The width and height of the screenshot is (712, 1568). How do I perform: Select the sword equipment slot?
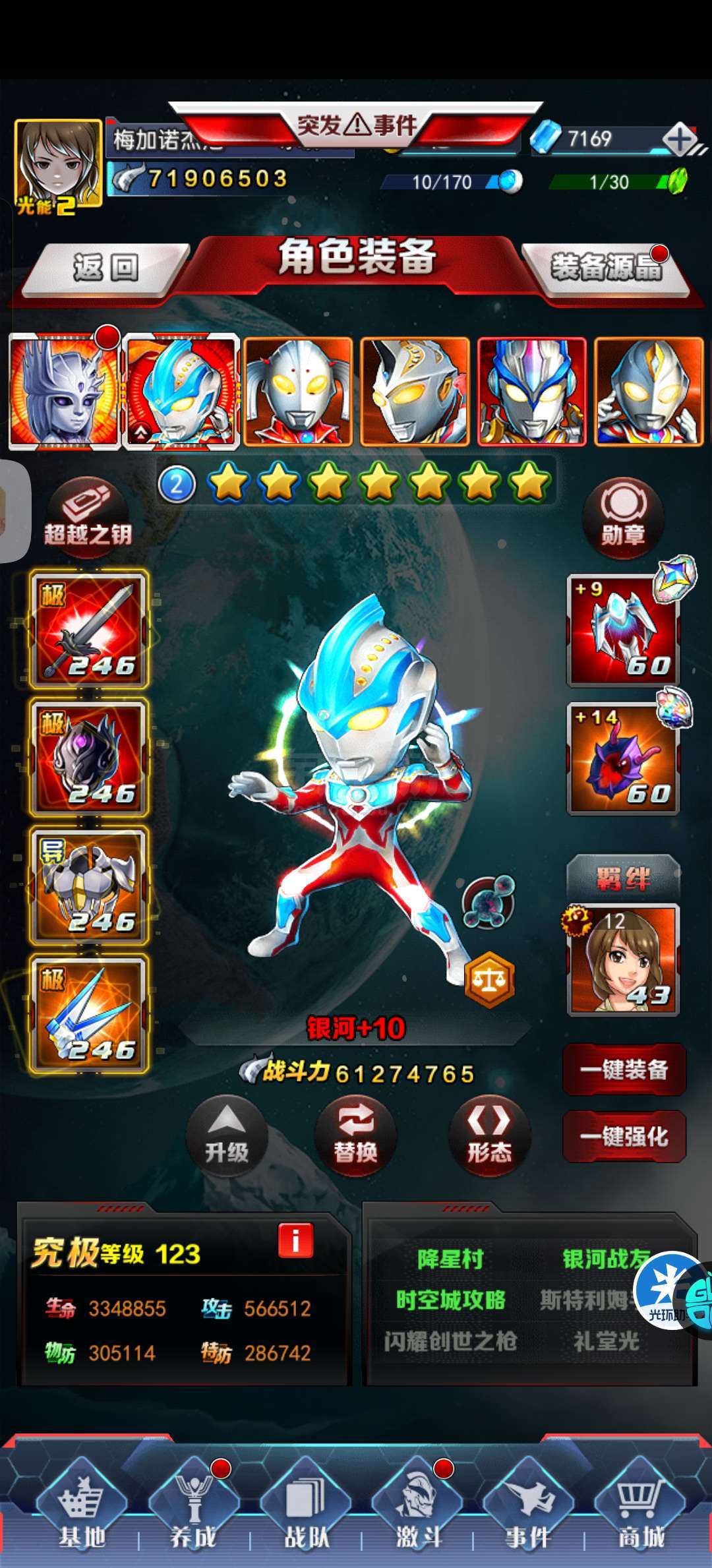click(x=88, y=630)
